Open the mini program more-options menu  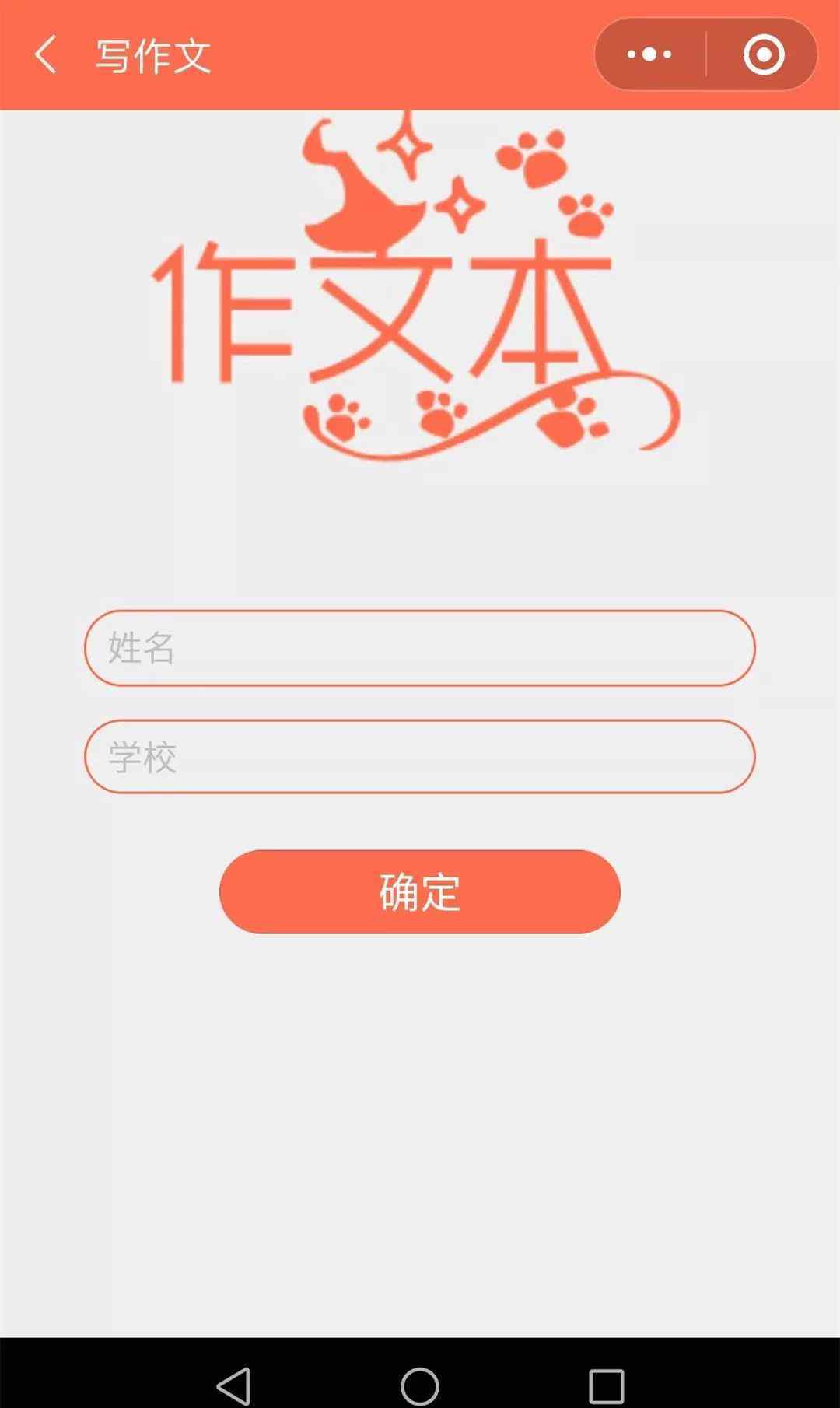(650, 54)
